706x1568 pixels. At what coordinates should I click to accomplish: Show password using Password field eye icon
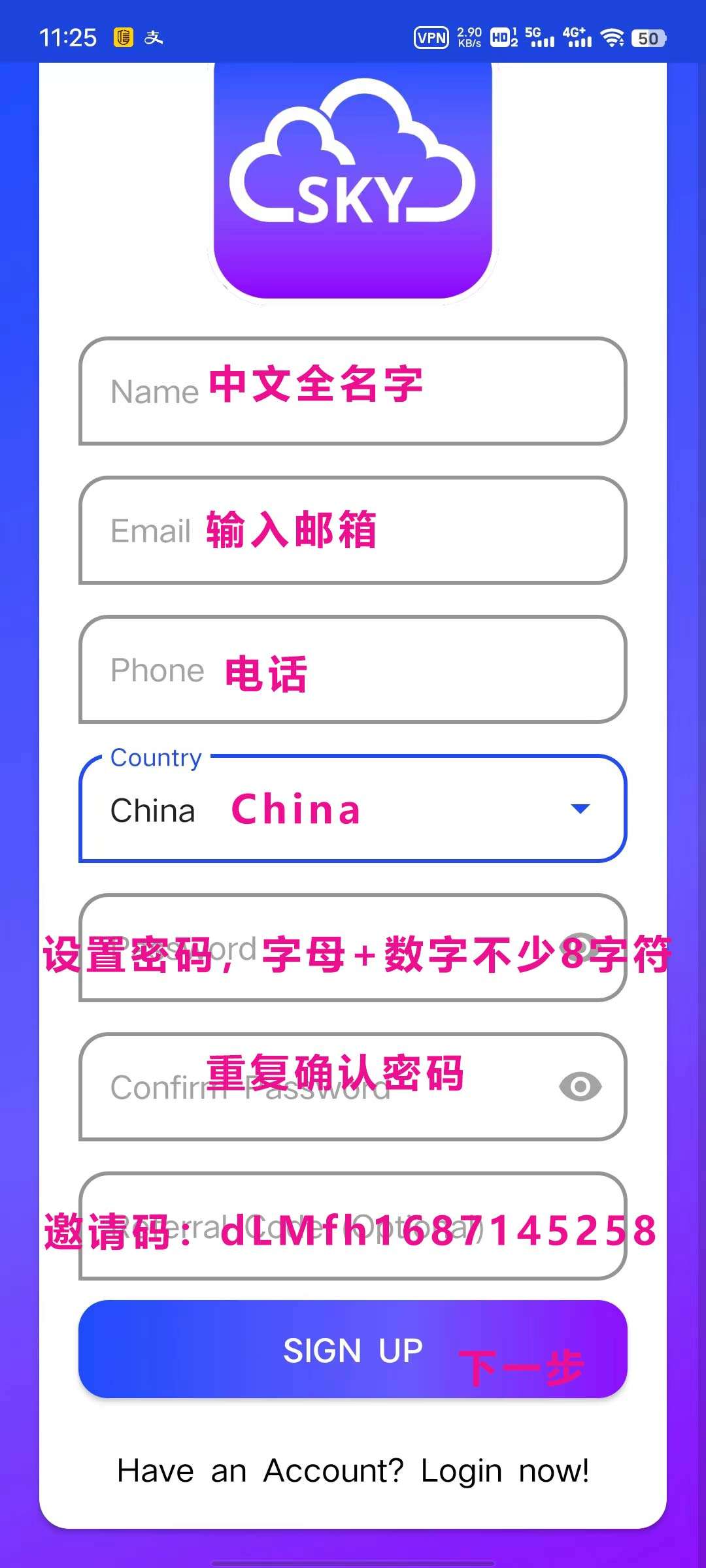580,947
